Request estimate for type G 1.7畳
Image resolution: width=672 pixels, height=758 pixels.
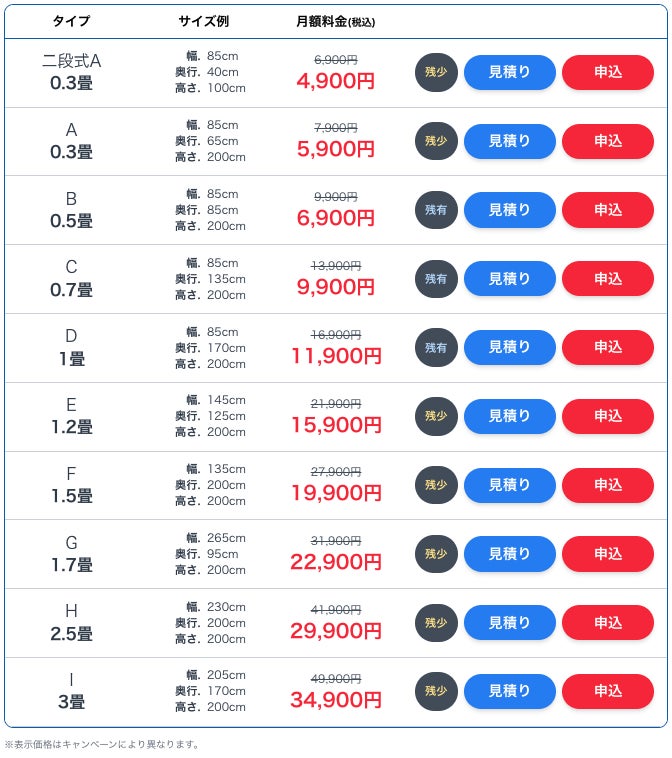(510, 554)
